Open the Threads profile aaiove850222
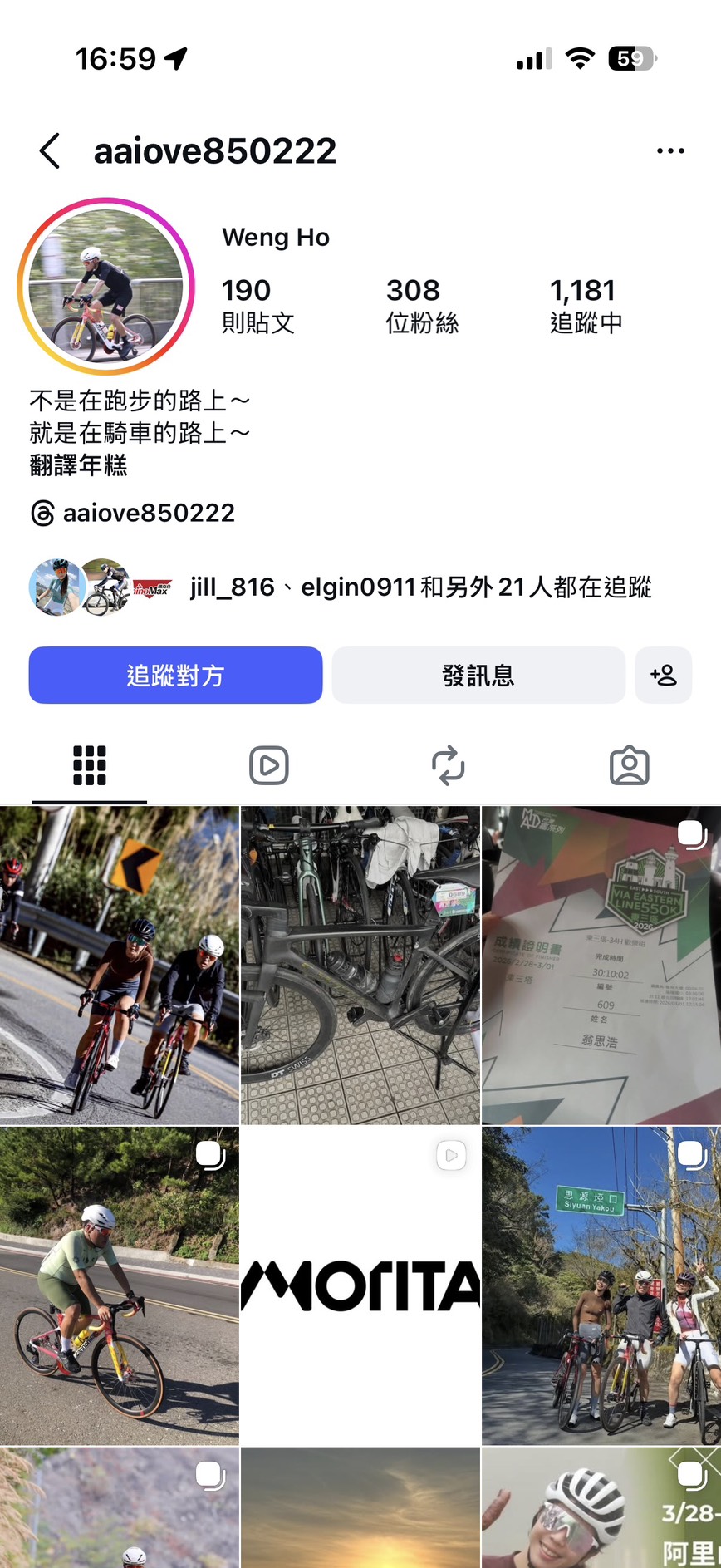Image resolution: width=721 pixels, height=1568 pixels. (x=133, y=513)
